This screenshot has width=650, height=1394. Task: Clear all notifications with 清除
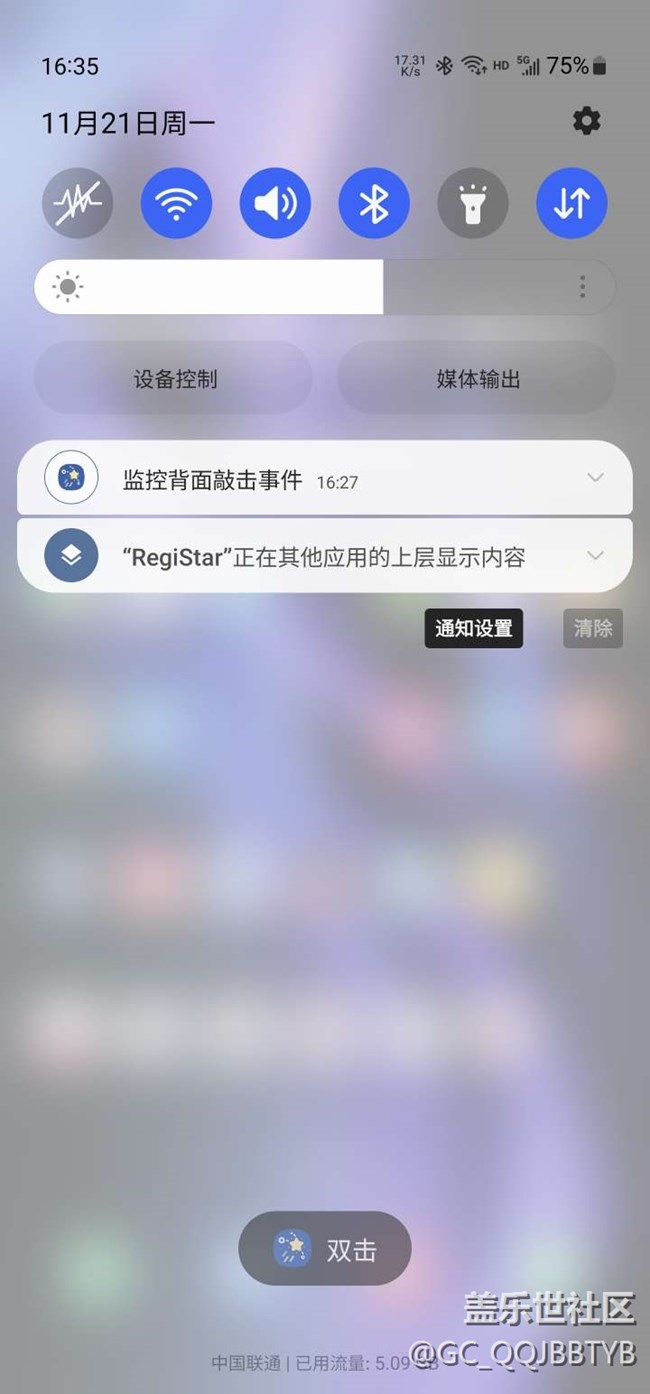pos(592,628)
